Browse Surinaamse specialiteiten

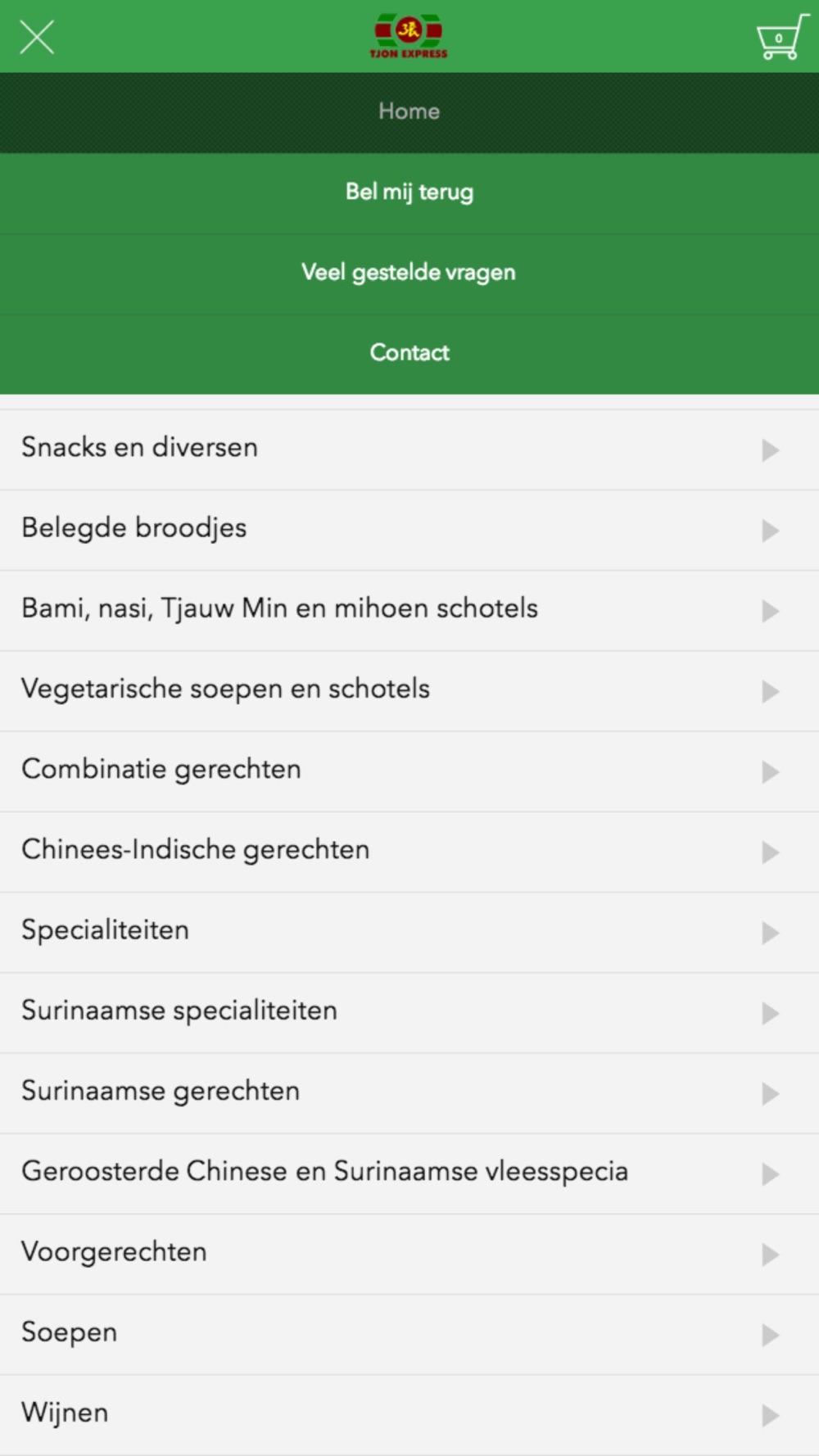click(x=409, y=1012)
